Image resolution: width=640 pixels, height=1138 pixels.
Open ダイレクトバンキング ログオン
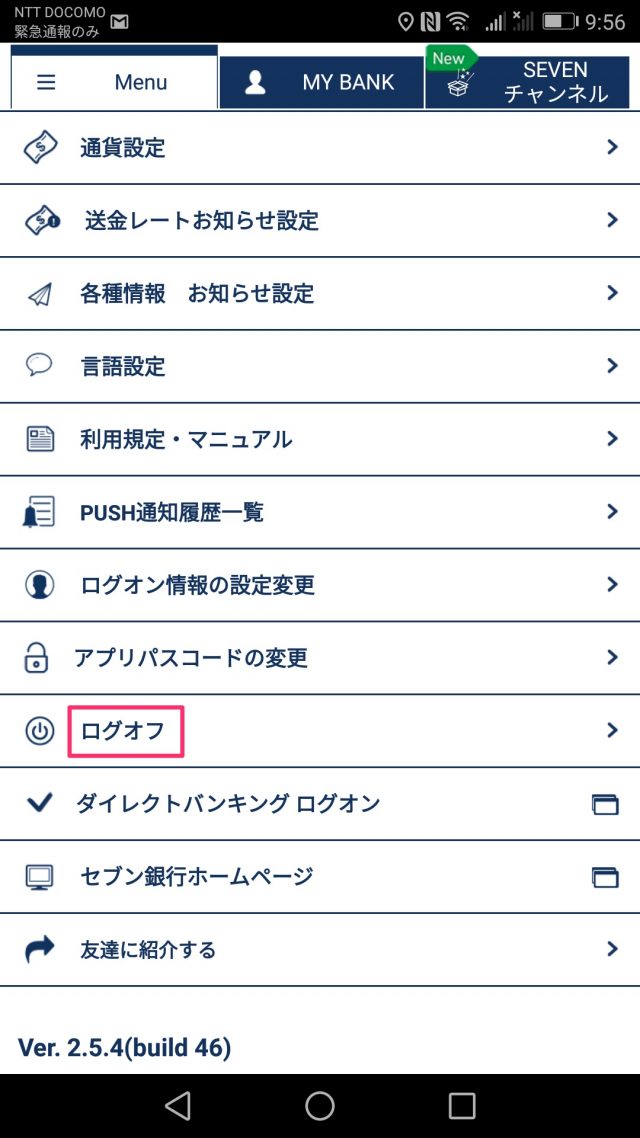pyautogui.click(x=320, y=803)
